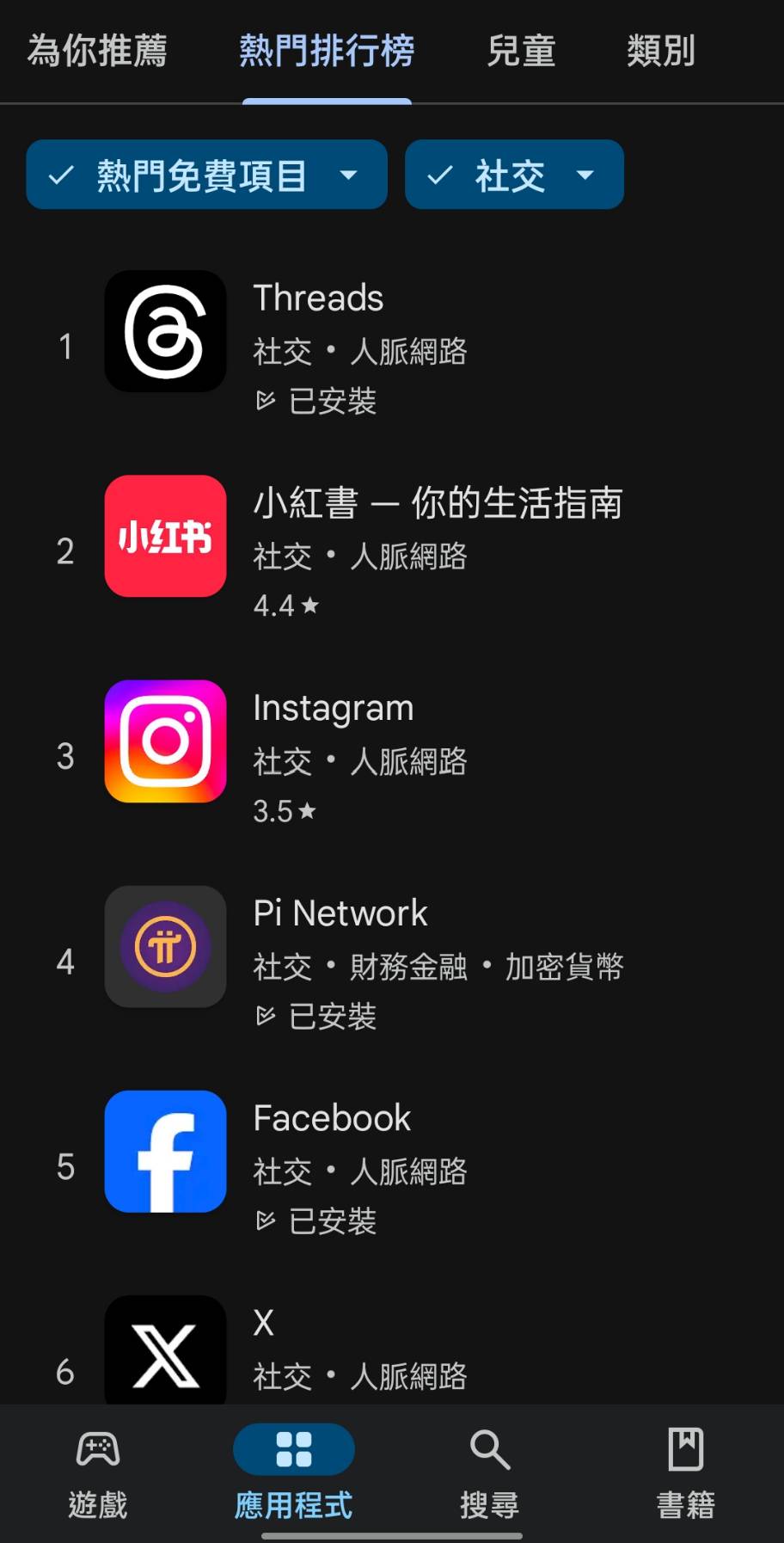This screenshot has height=1543, width=784.
Task: Expand the 熱門免費項目 filter dropdown
Action: click(206, 175)
